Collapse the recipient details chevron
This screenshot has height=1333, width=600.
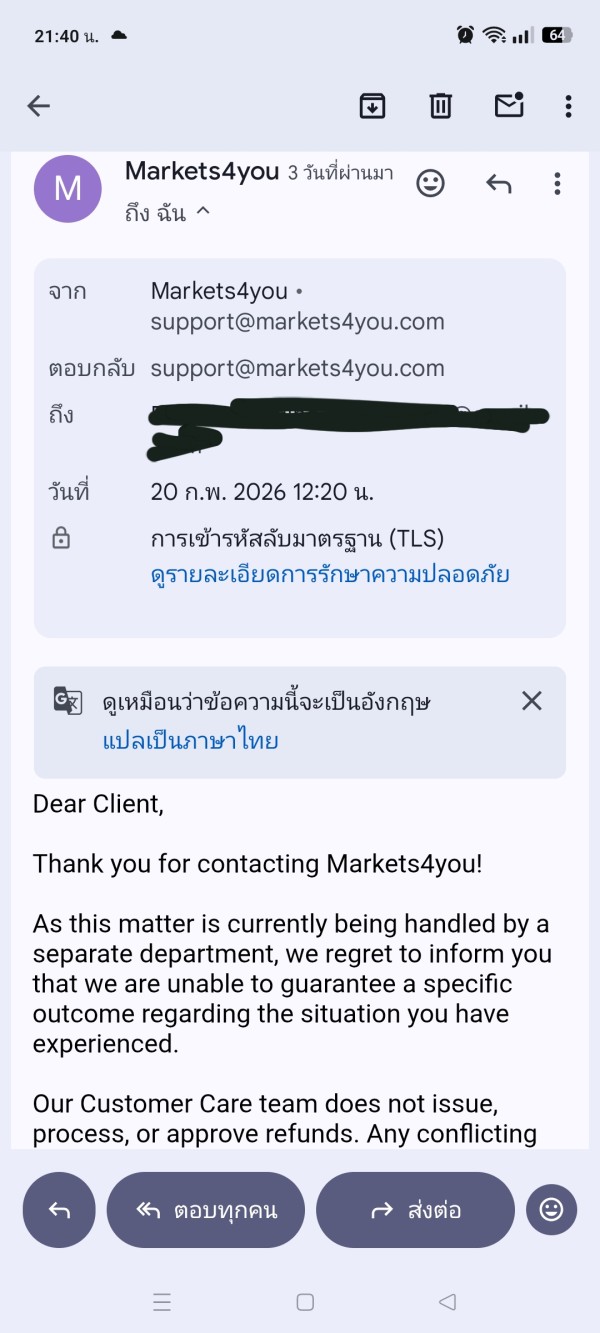203,212
